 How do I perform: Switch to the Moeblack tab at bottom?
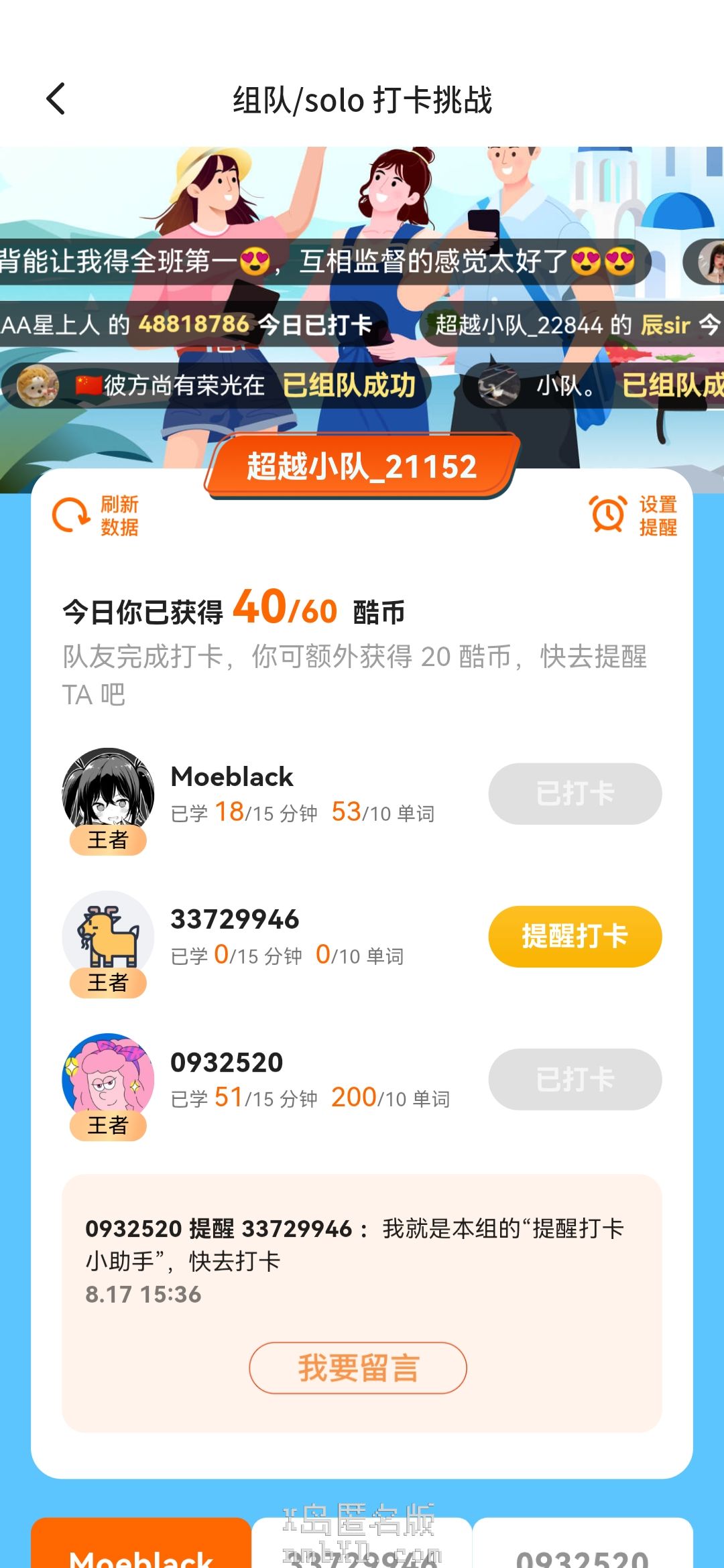point(141,1548)
